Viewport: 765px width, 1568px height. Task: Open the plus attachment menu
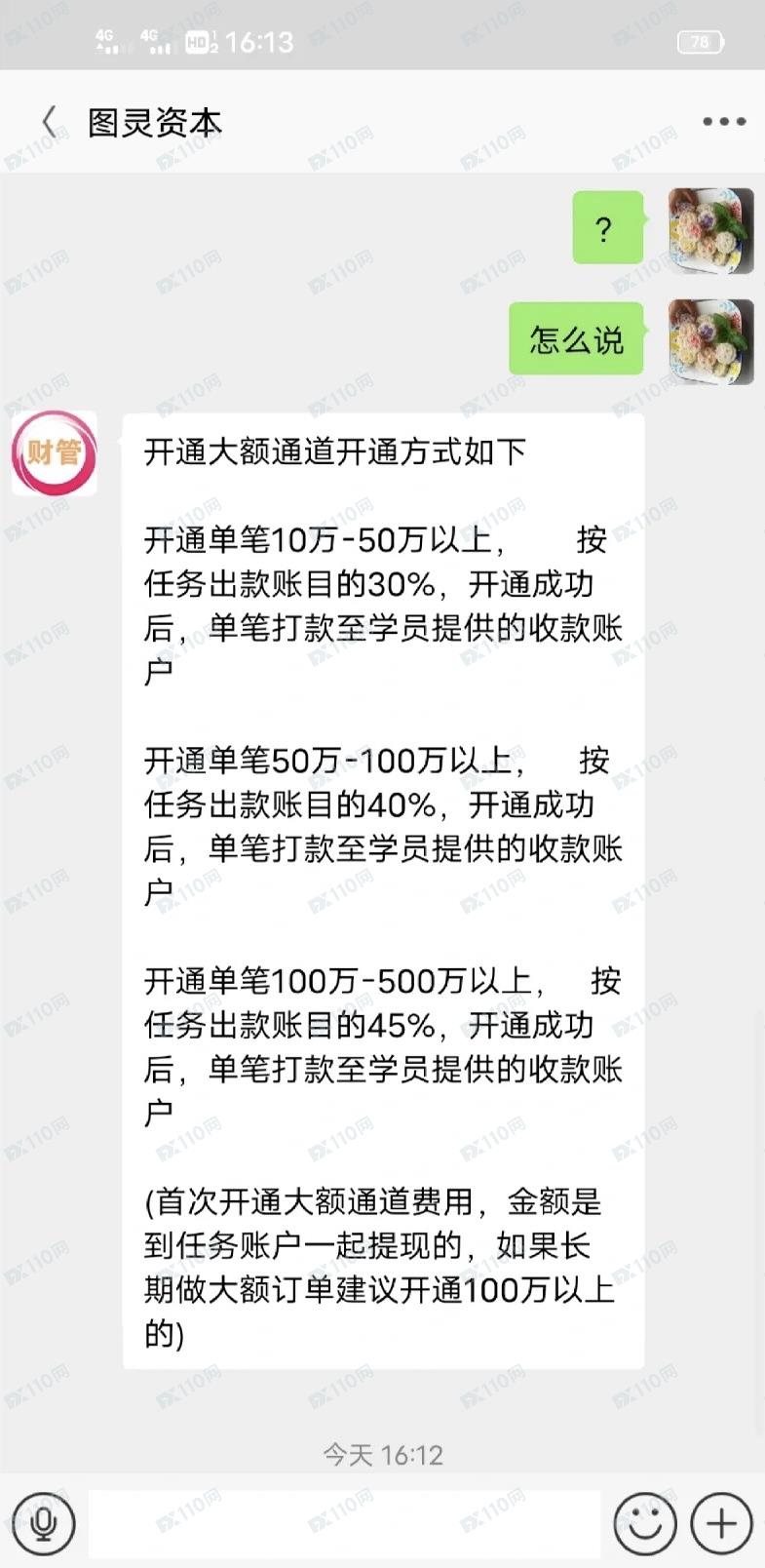tap(721, 1522)
